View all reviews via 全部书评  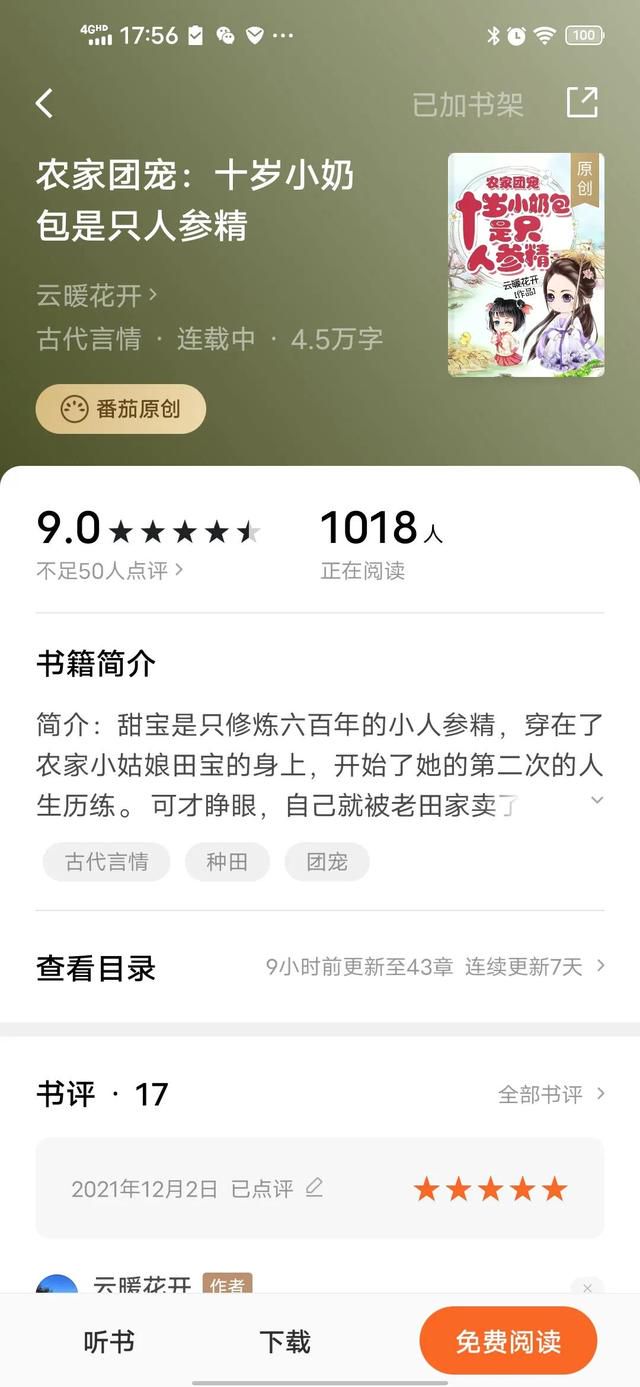tap(551, 1094)
